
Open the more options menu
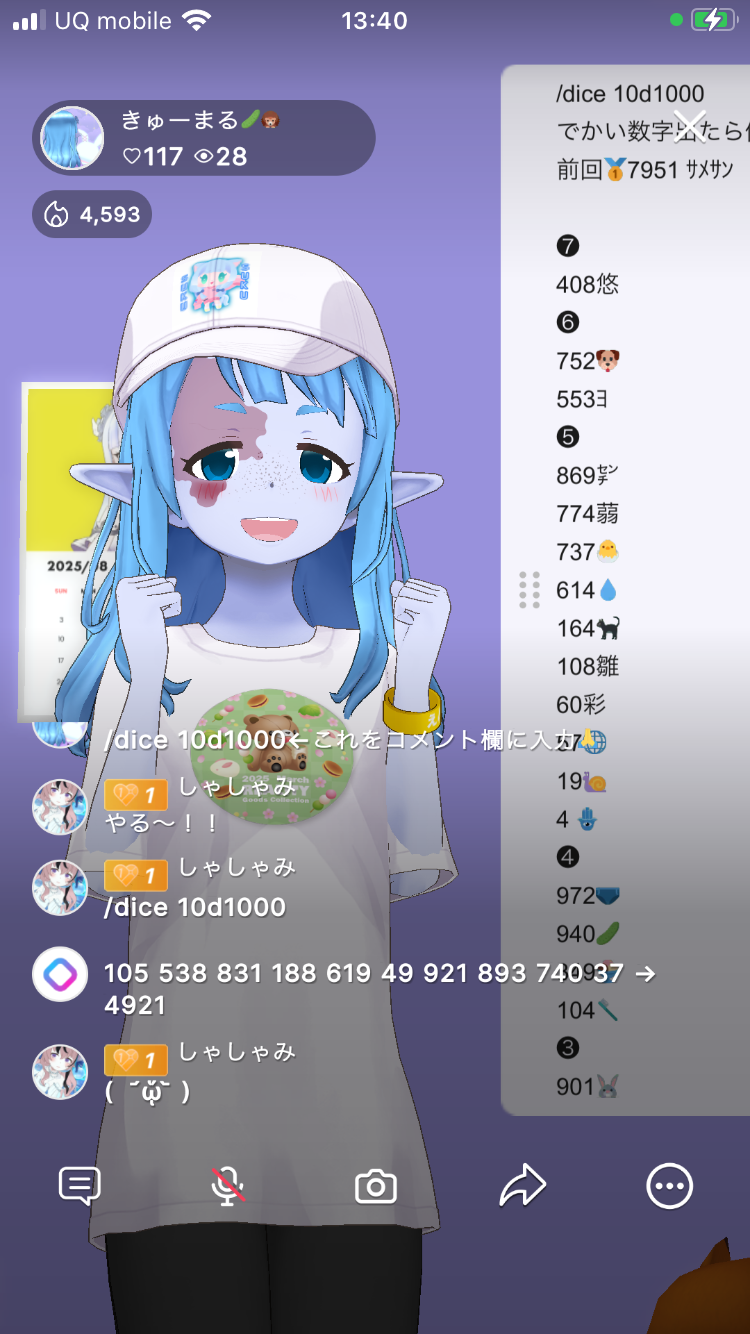(x=669, y=1186)
